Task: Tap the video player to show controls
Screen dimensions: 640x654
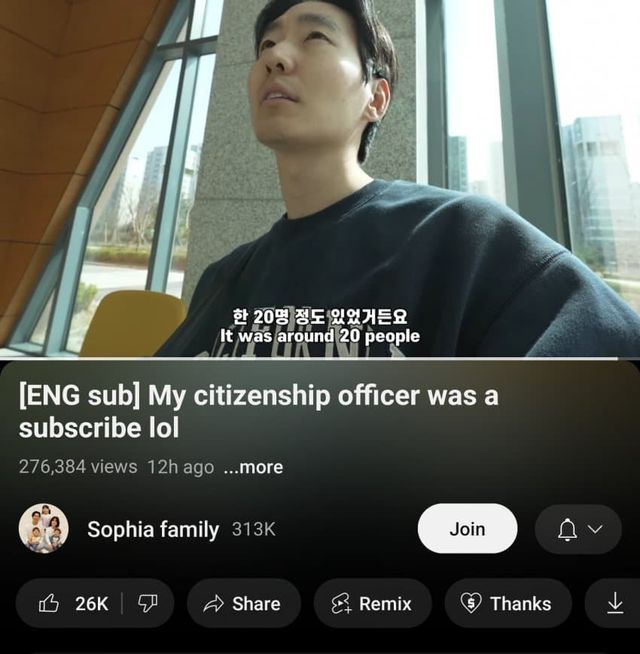Action: pos(320,180)
